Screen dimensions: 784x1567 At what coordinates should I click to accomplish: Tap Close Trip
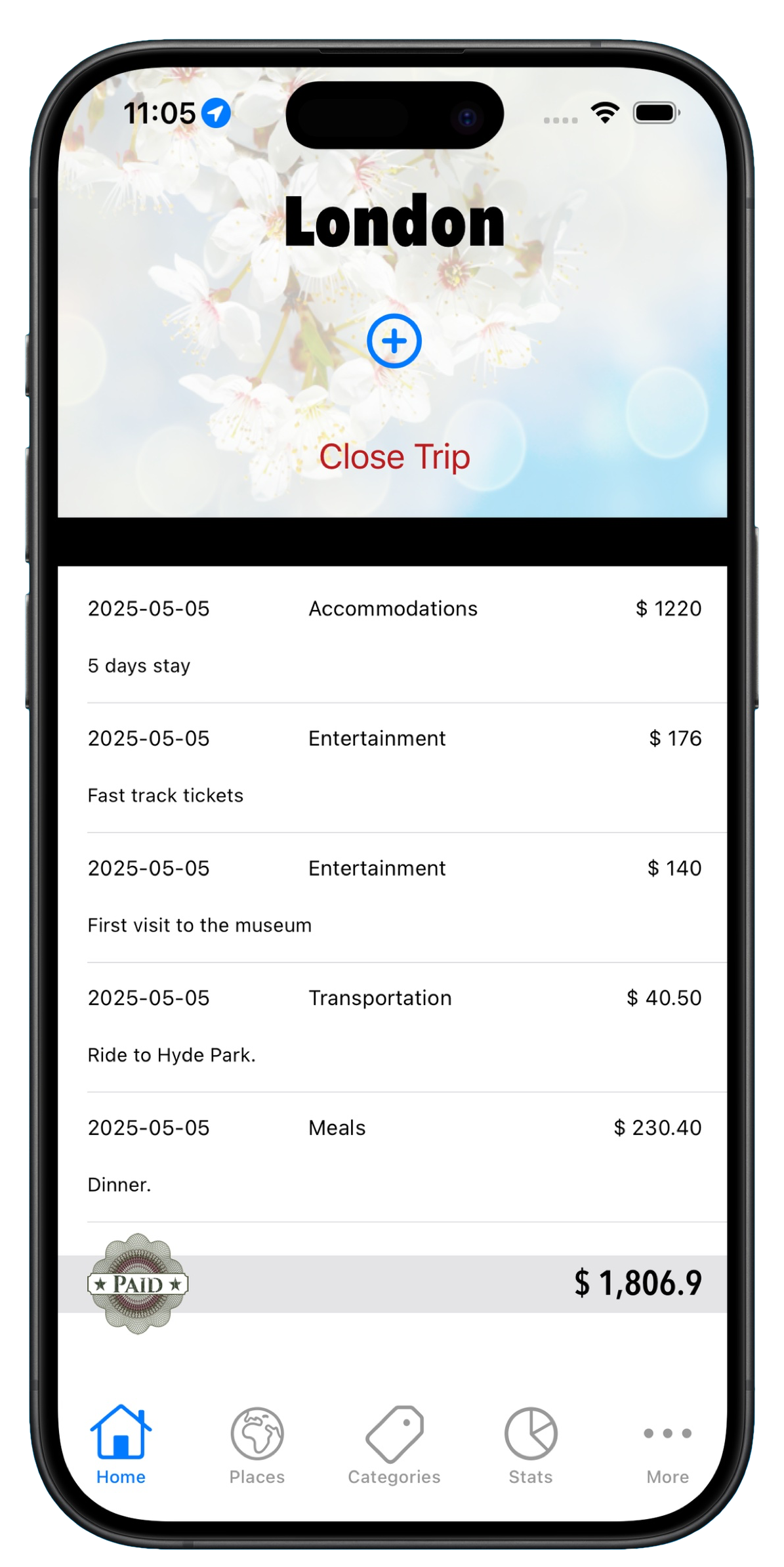(x=394, y=457)
